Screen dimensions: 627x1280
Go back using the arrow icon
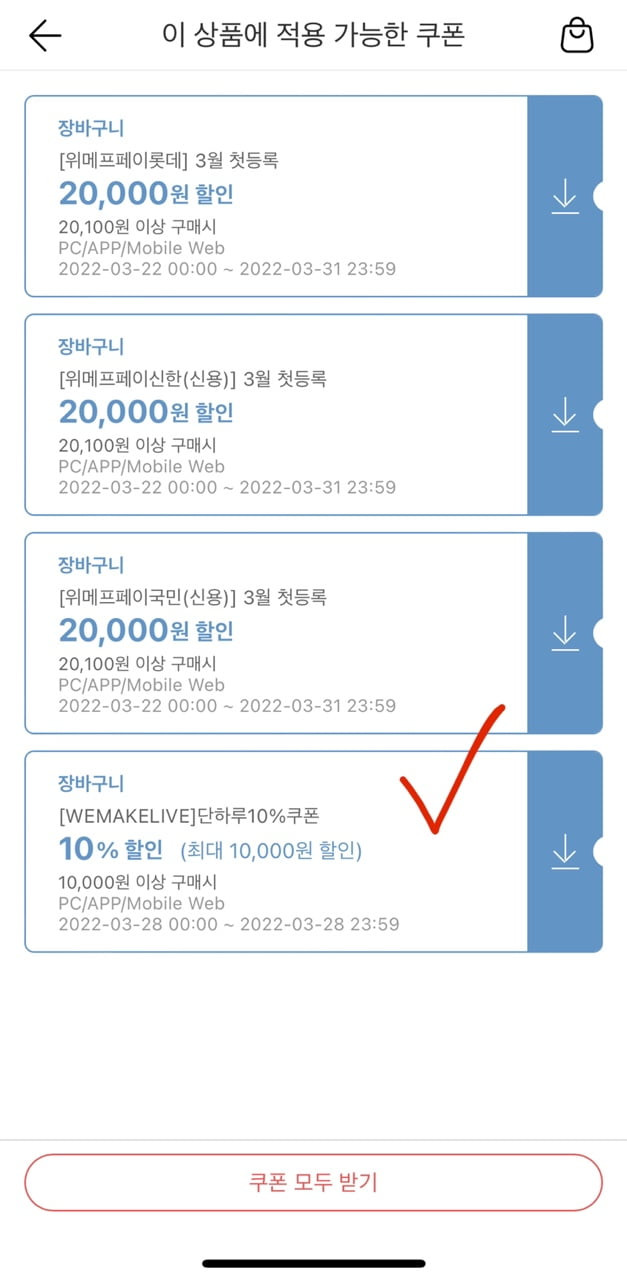45,36
